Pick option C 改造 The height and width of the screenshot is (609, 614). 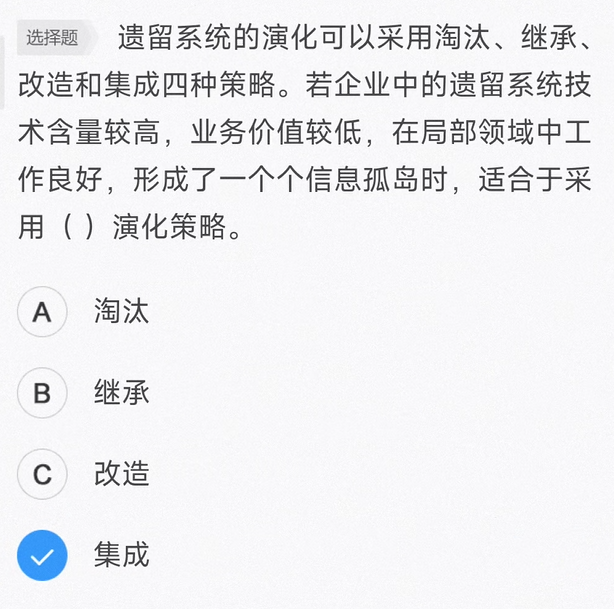(42, 474)
